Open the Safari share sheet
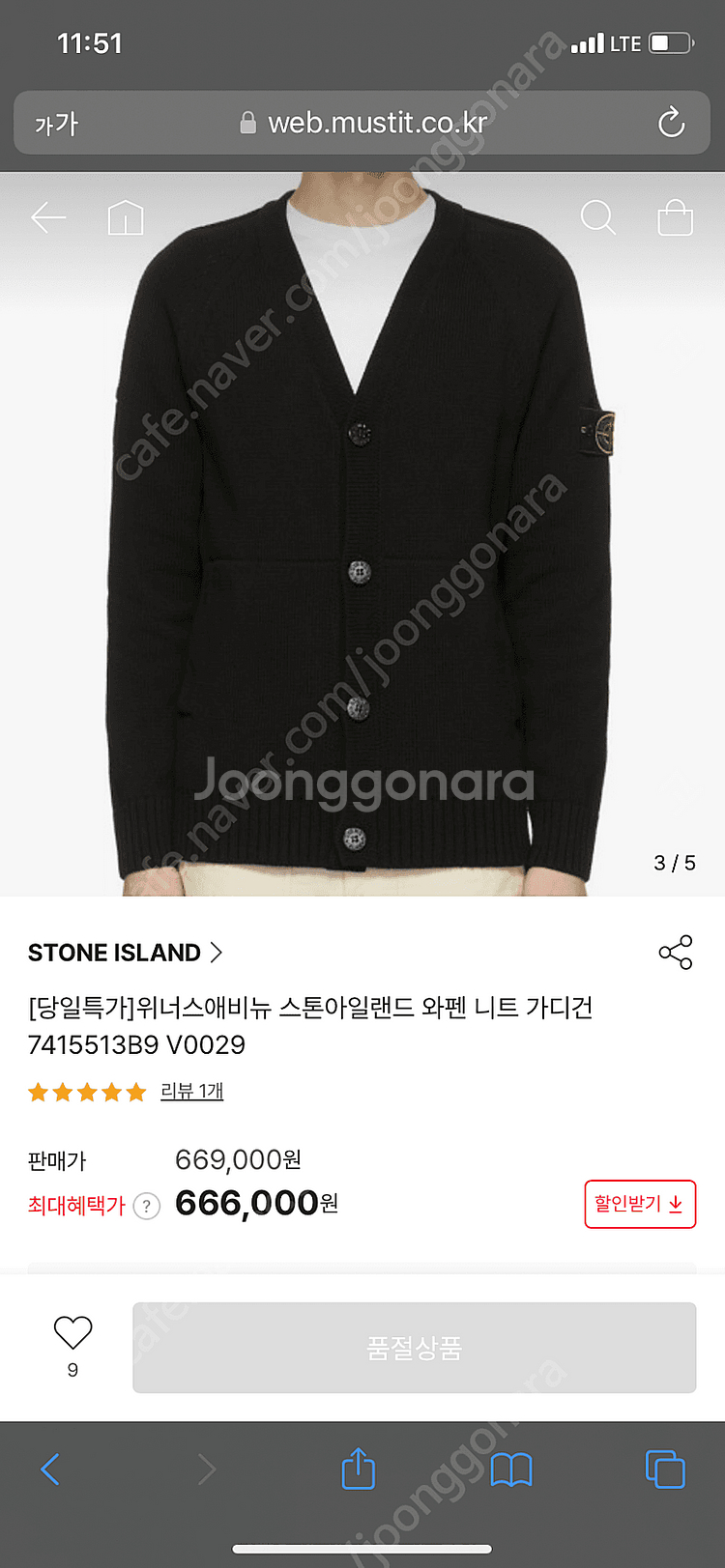Viewport: 725px width, 1568px height. tap(359, 1468)
